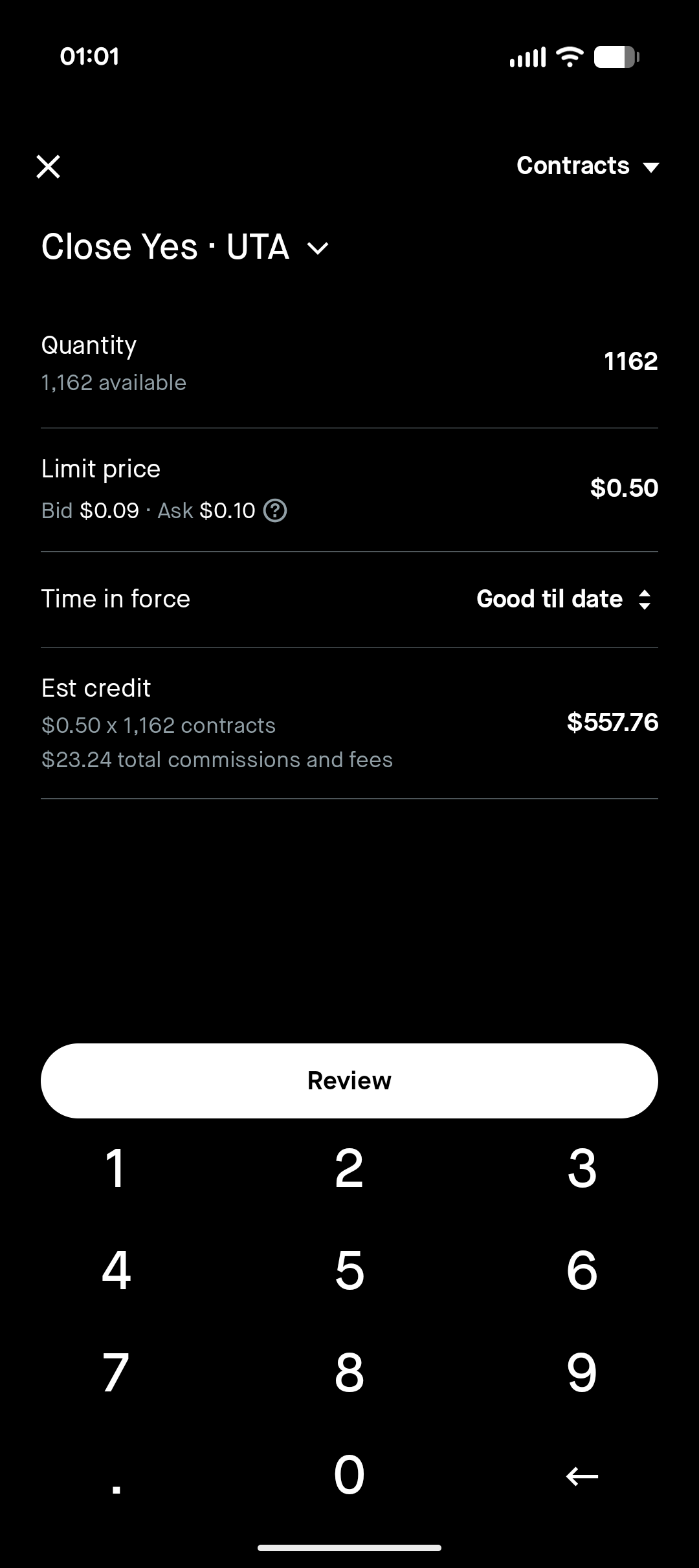Enter digit 4 on the keypad
The height and width of the screenshot is (1568, 699).
point(116,1270)
